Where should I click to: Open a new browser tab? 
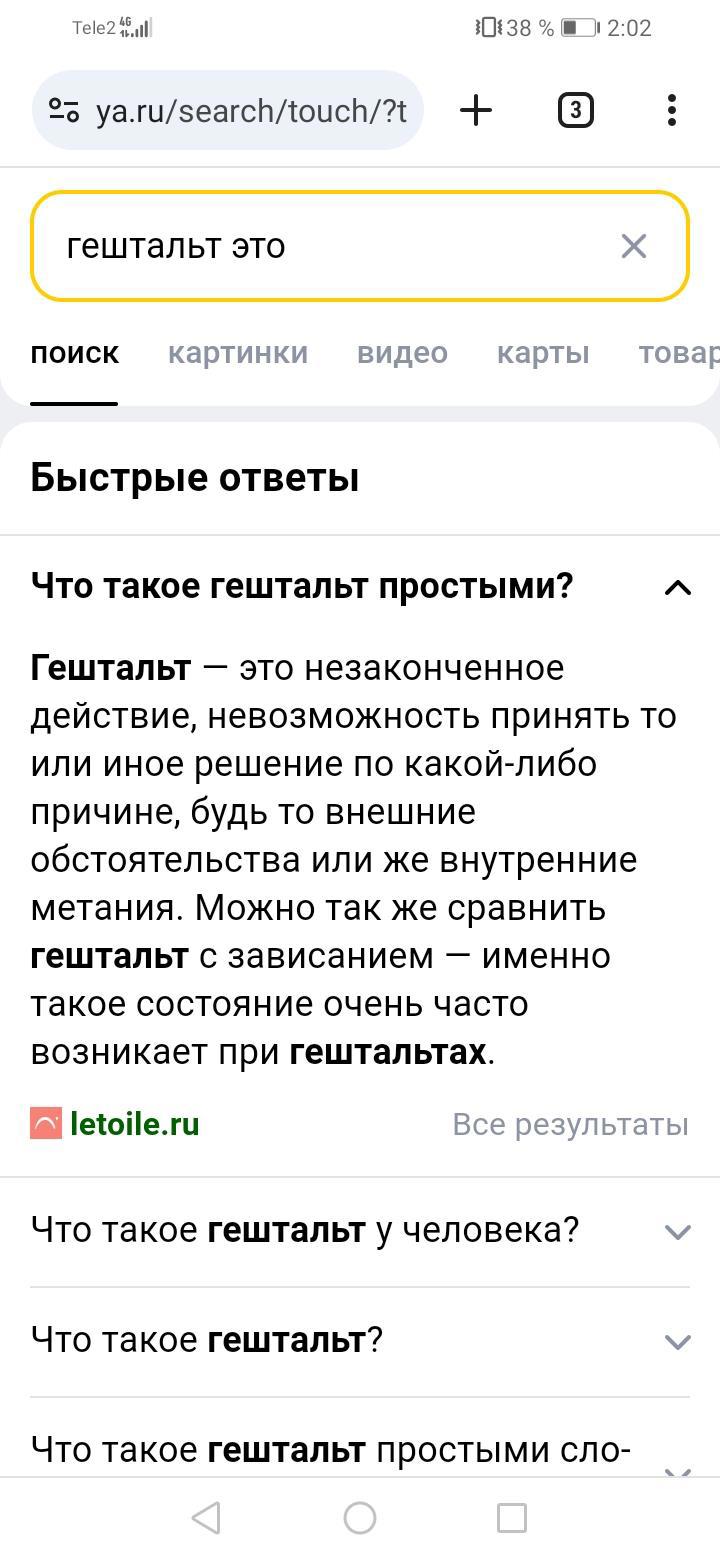tap(476, 110)
